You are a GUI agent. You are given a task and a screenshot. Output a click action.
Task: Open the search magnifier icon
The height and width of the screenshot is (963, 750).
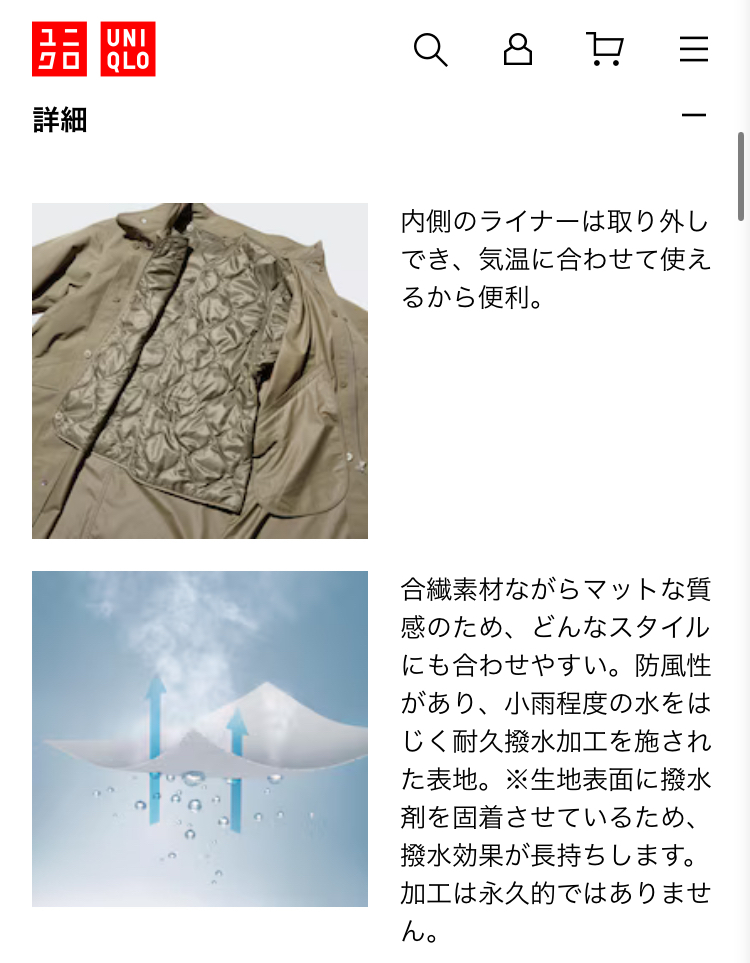pos(430,49)
